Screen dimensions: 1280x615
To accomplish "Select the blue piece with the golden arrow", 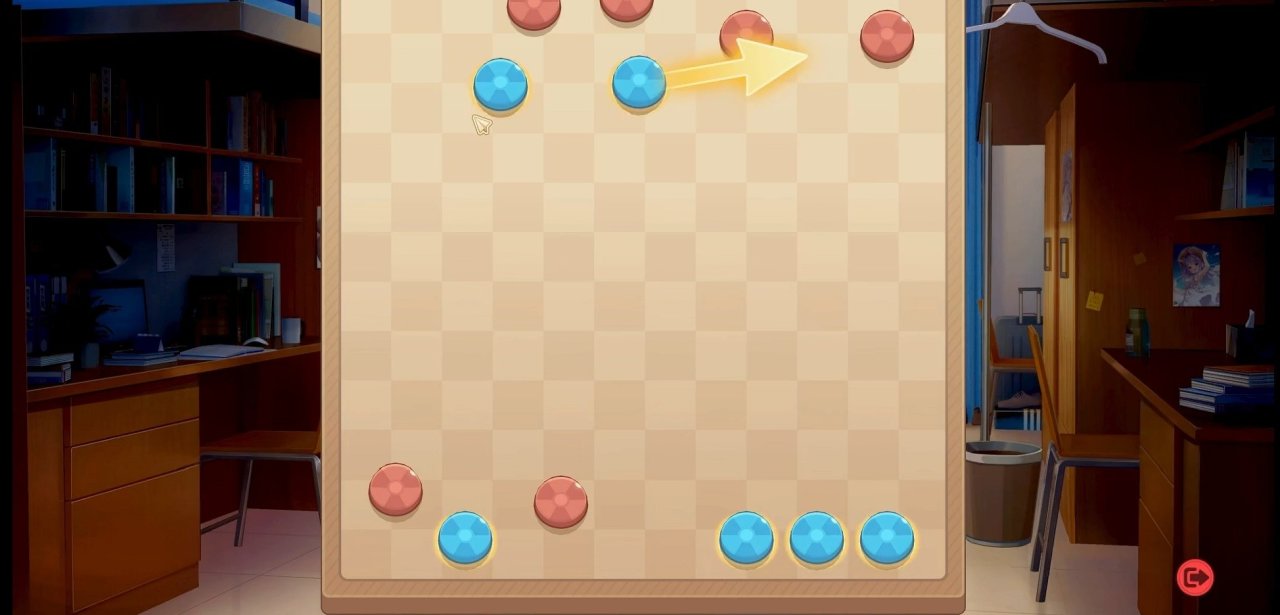I will tap(639, 83).
